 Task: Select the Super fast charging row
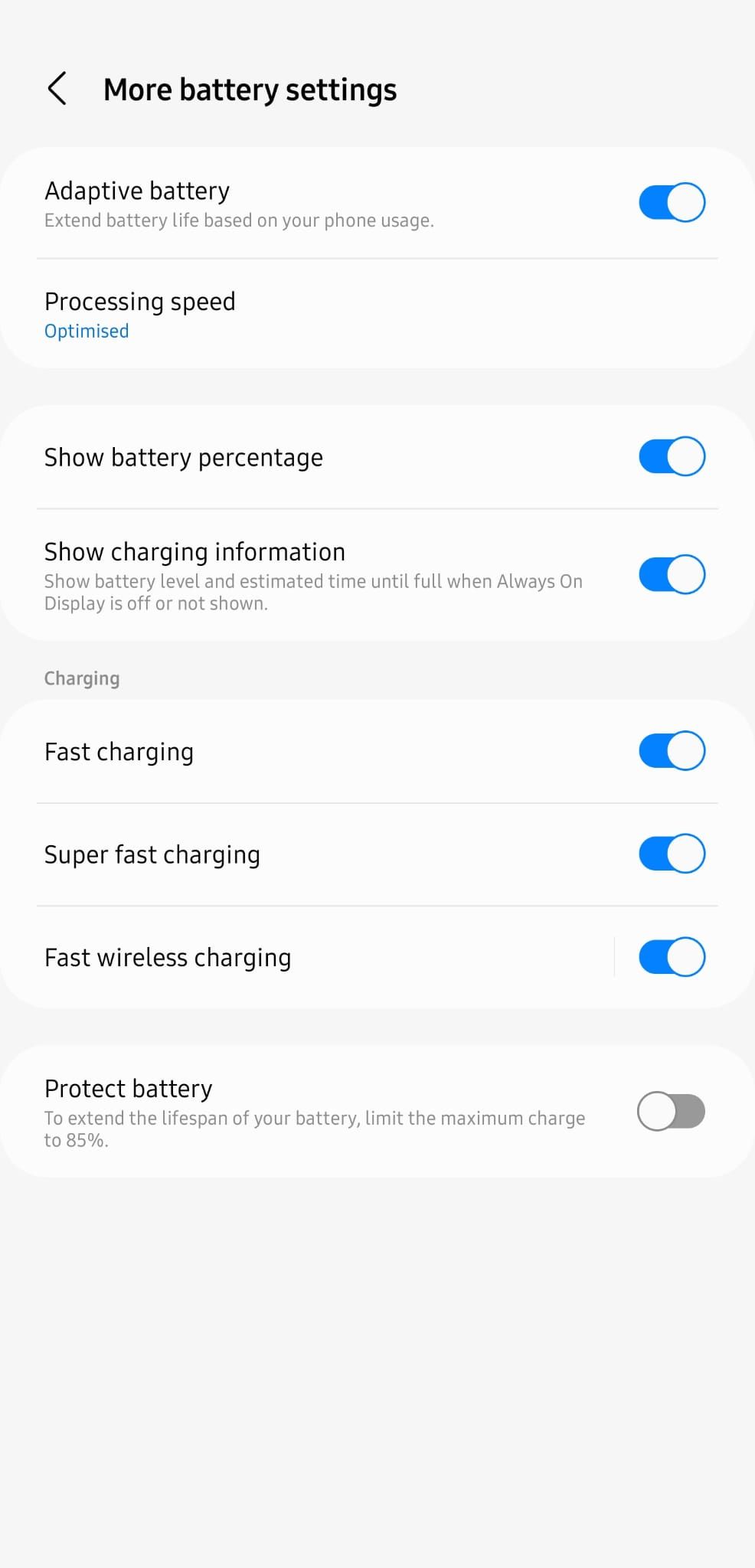coord(152,853)
